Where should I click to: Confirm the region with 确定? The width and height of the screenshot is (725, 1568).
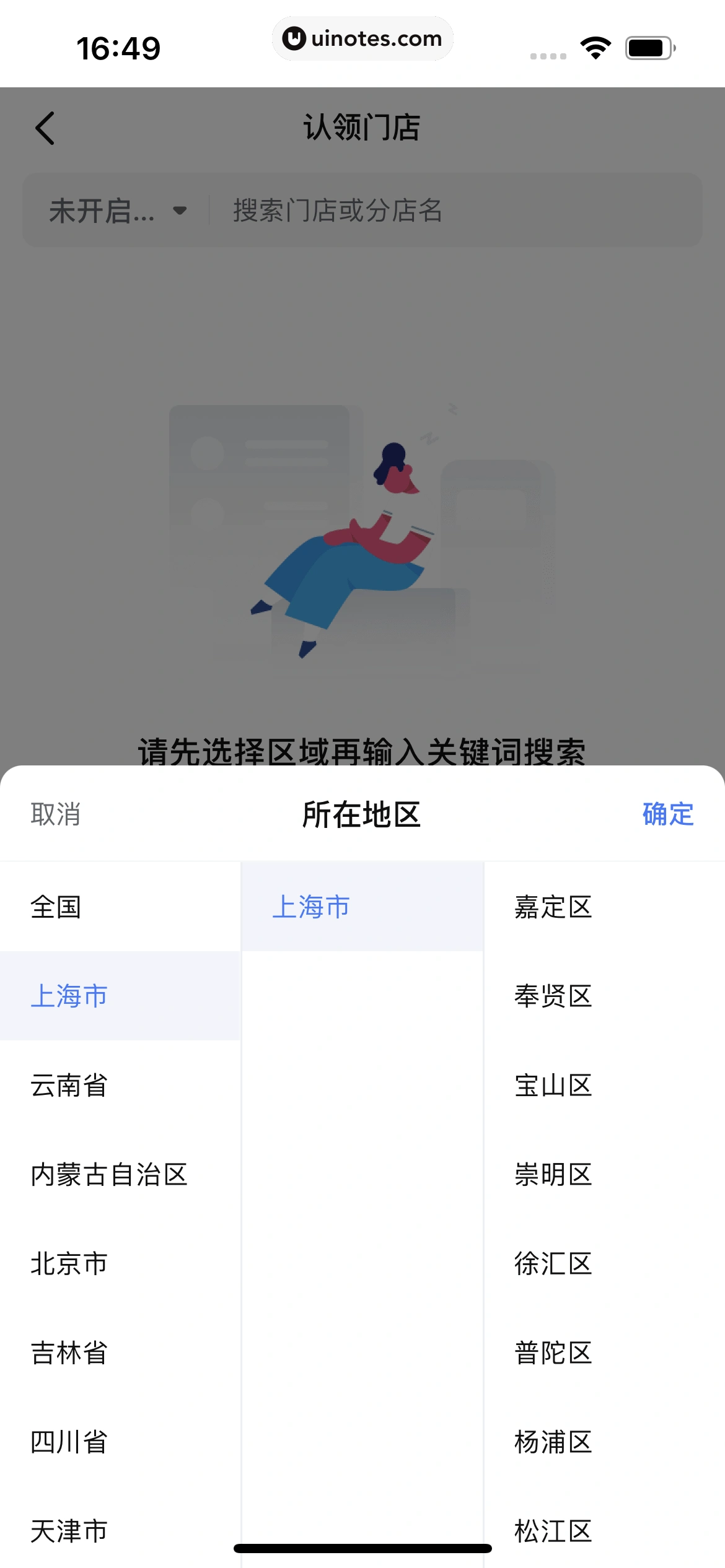[x=666, y=814]
